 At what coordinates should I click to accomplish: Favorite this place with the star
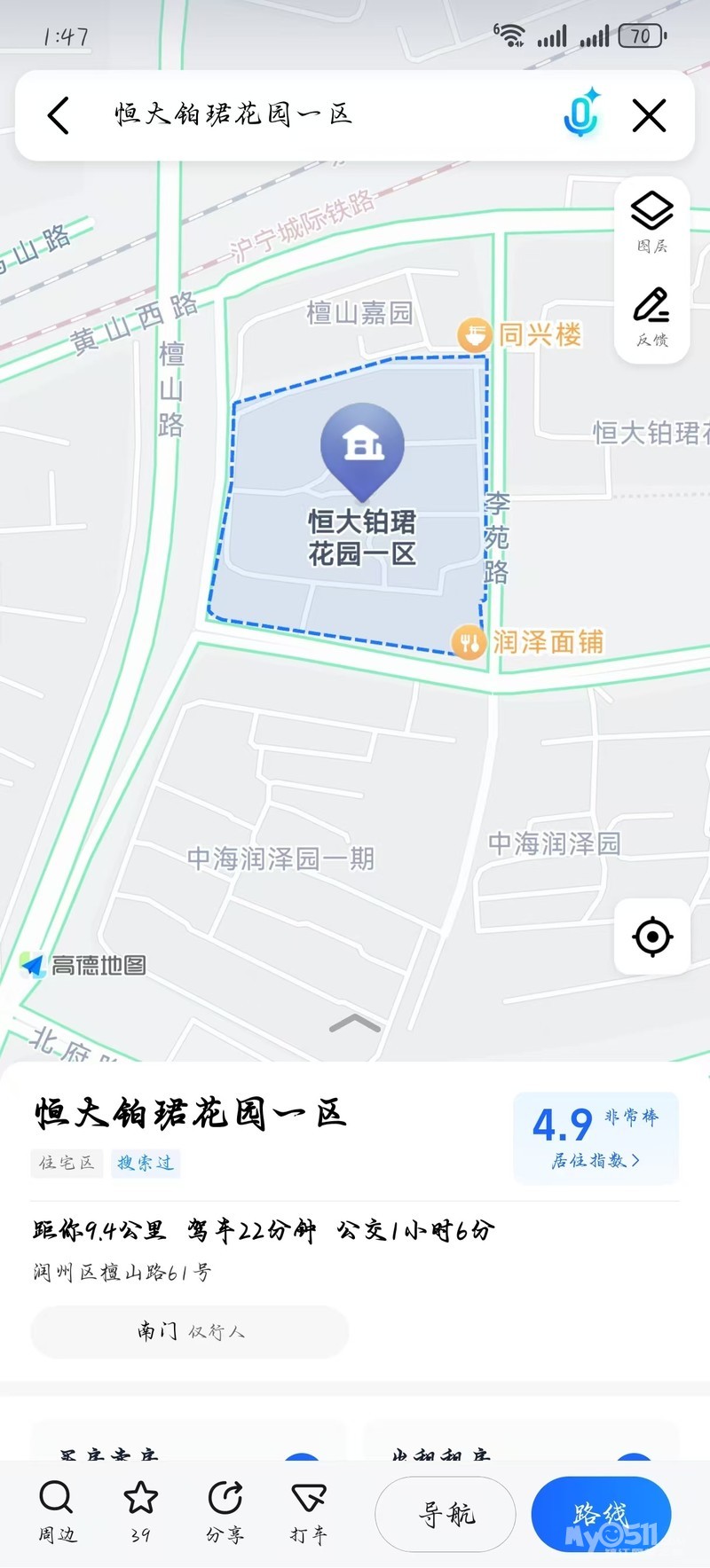pyautogui.click(x=140, y=1509)
